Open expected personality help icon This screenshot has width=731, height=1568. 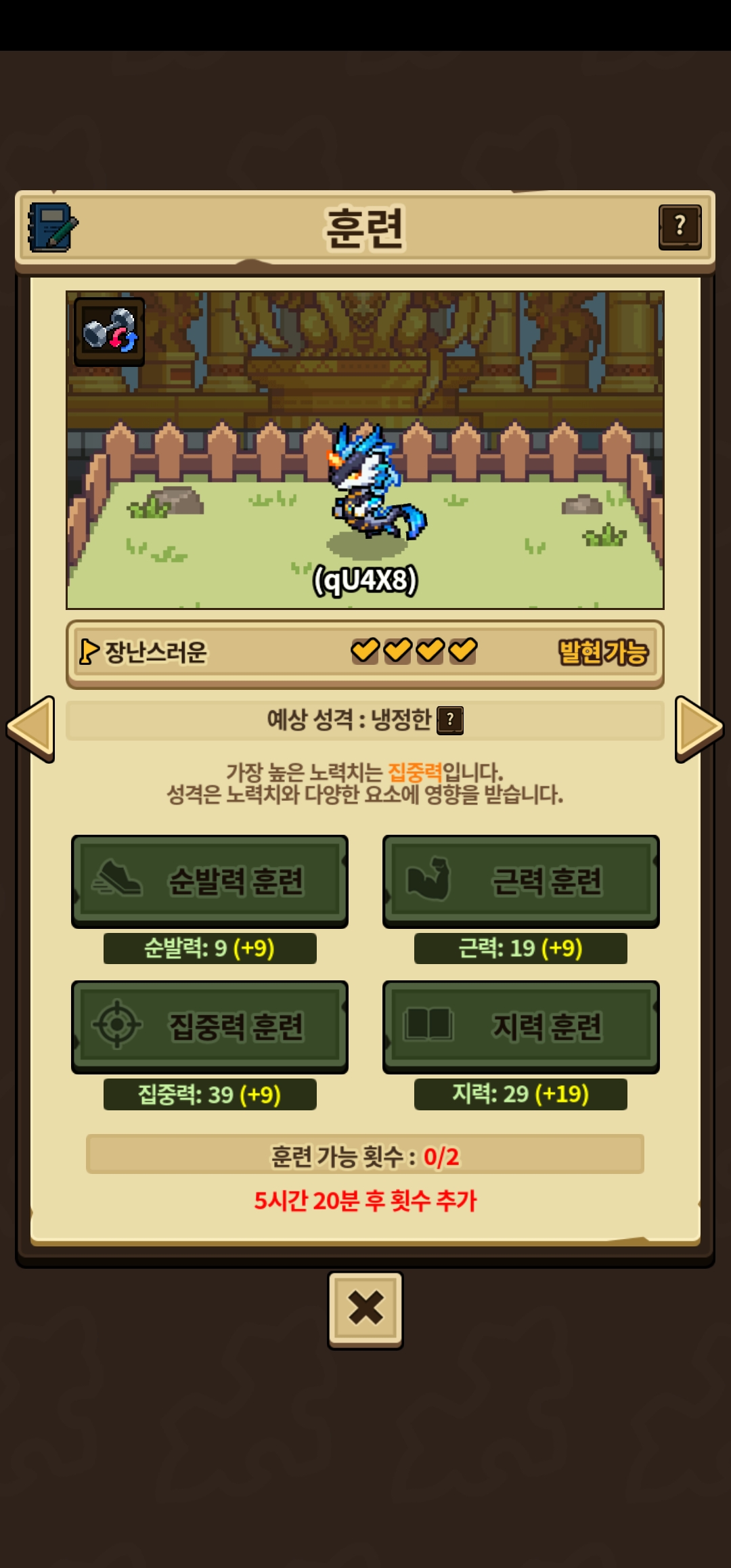(x=450, y=720)
